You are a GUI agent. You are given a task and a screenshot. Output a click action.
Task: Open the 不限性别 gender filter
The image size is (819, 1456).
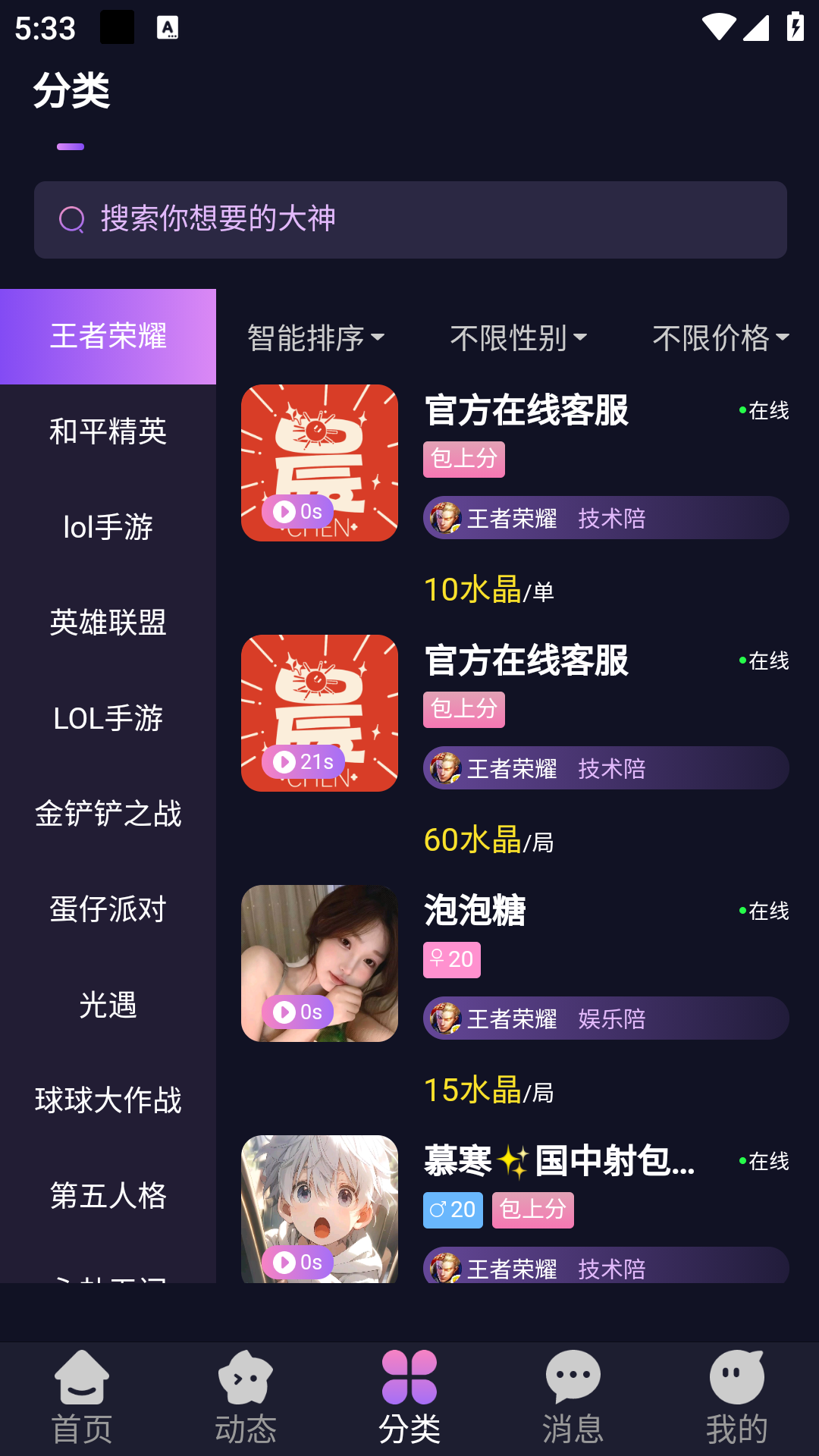pos(519,337)
